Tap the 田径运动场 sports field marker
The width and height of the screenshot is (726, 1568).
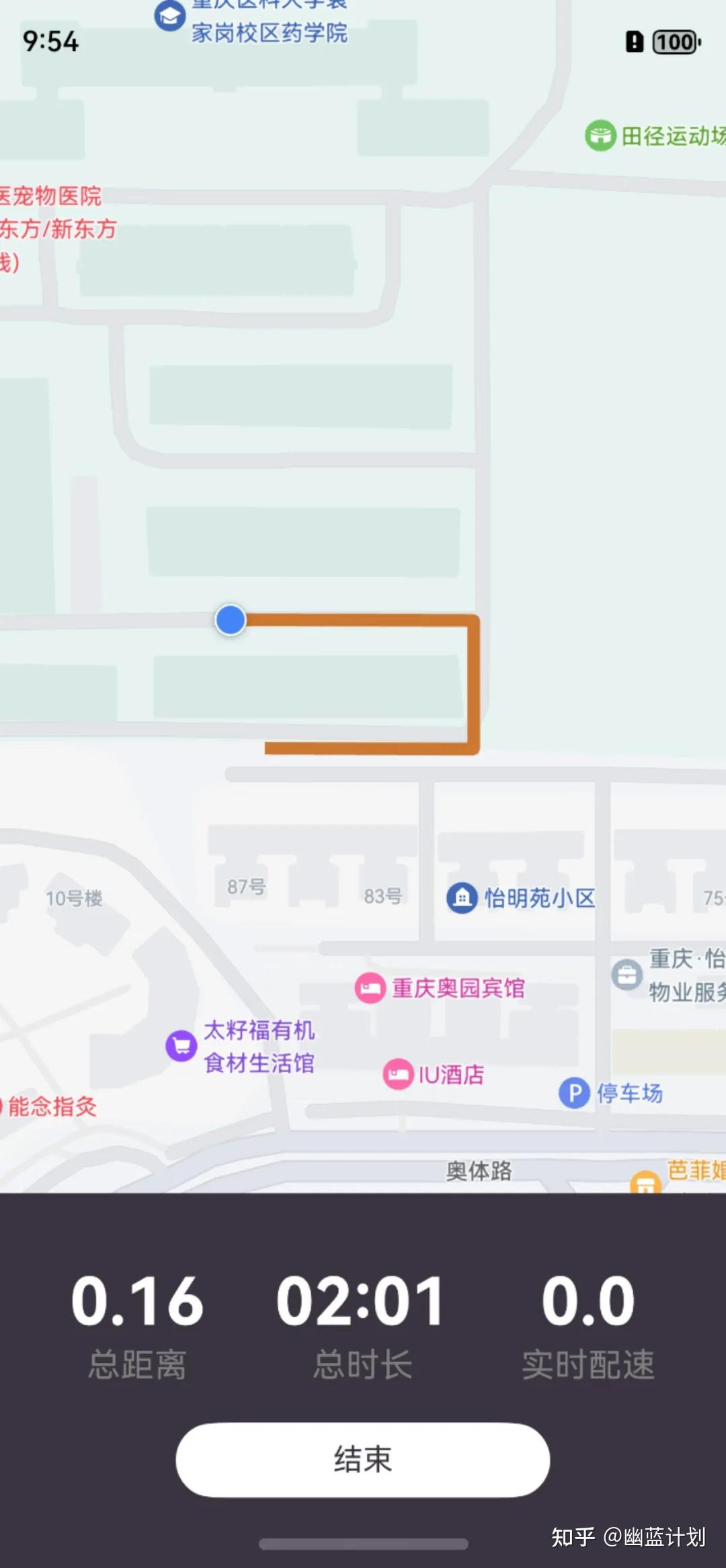600,136
